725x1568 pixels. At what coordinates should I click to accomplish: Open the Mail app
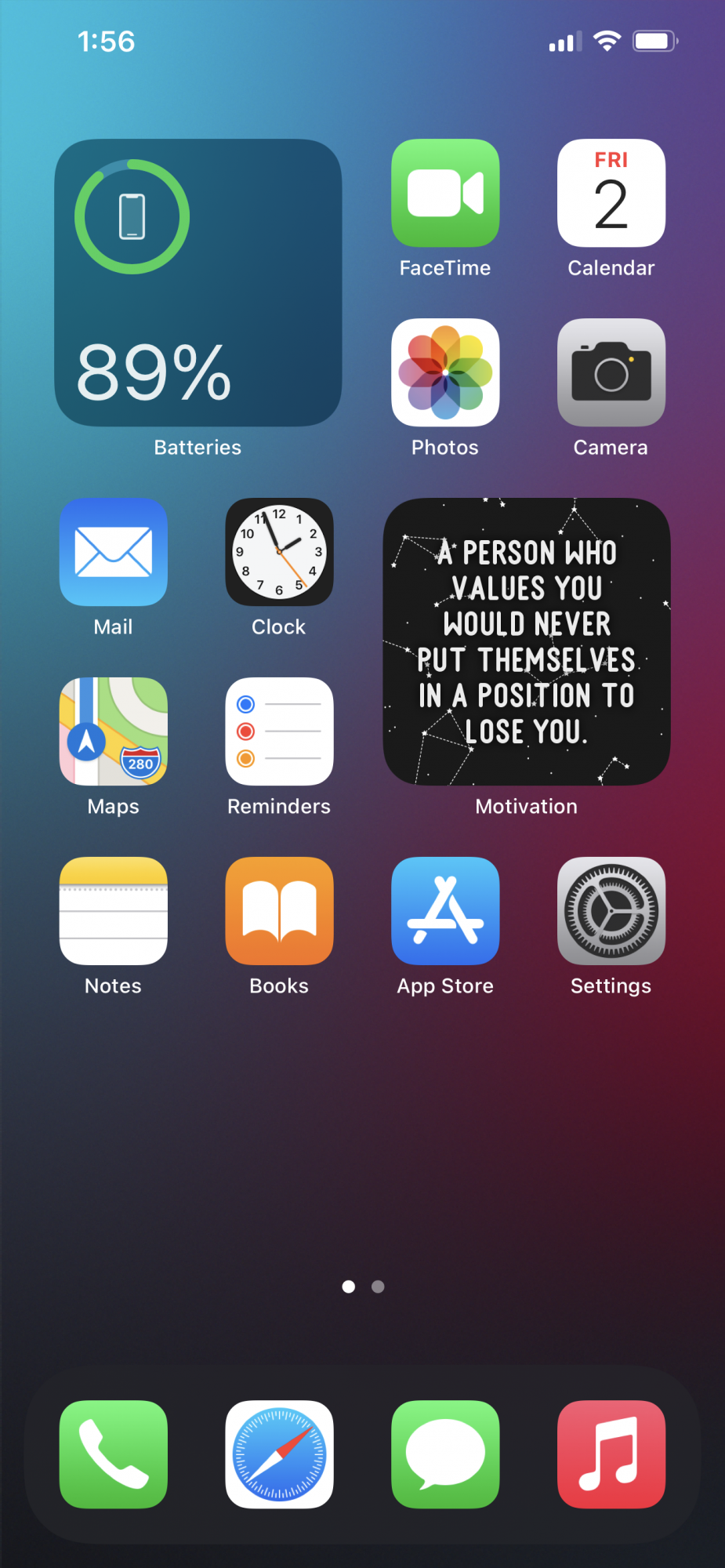[114, 552]
